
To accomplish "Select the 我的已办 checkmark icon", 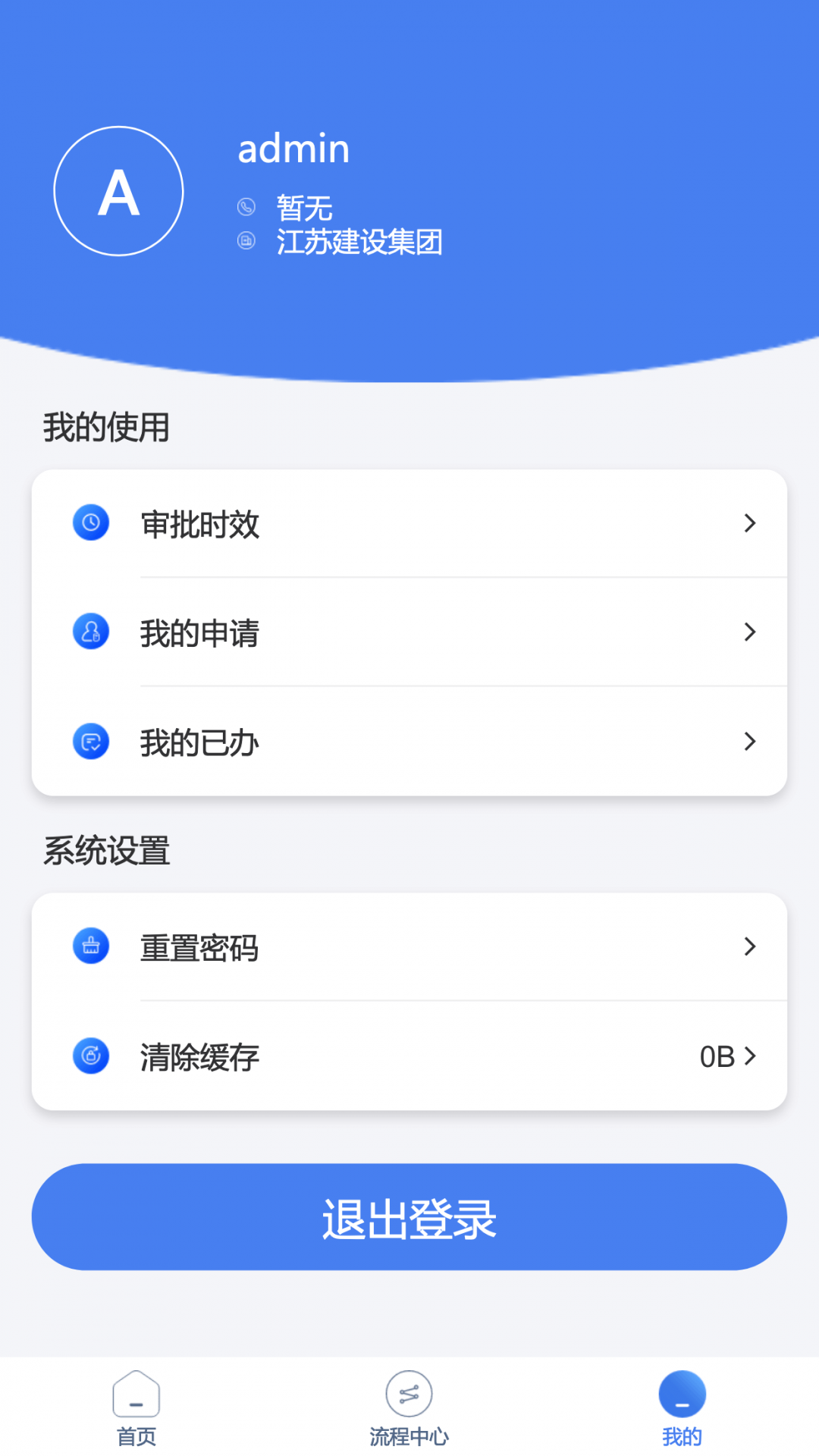I will (x=90, y=741).
